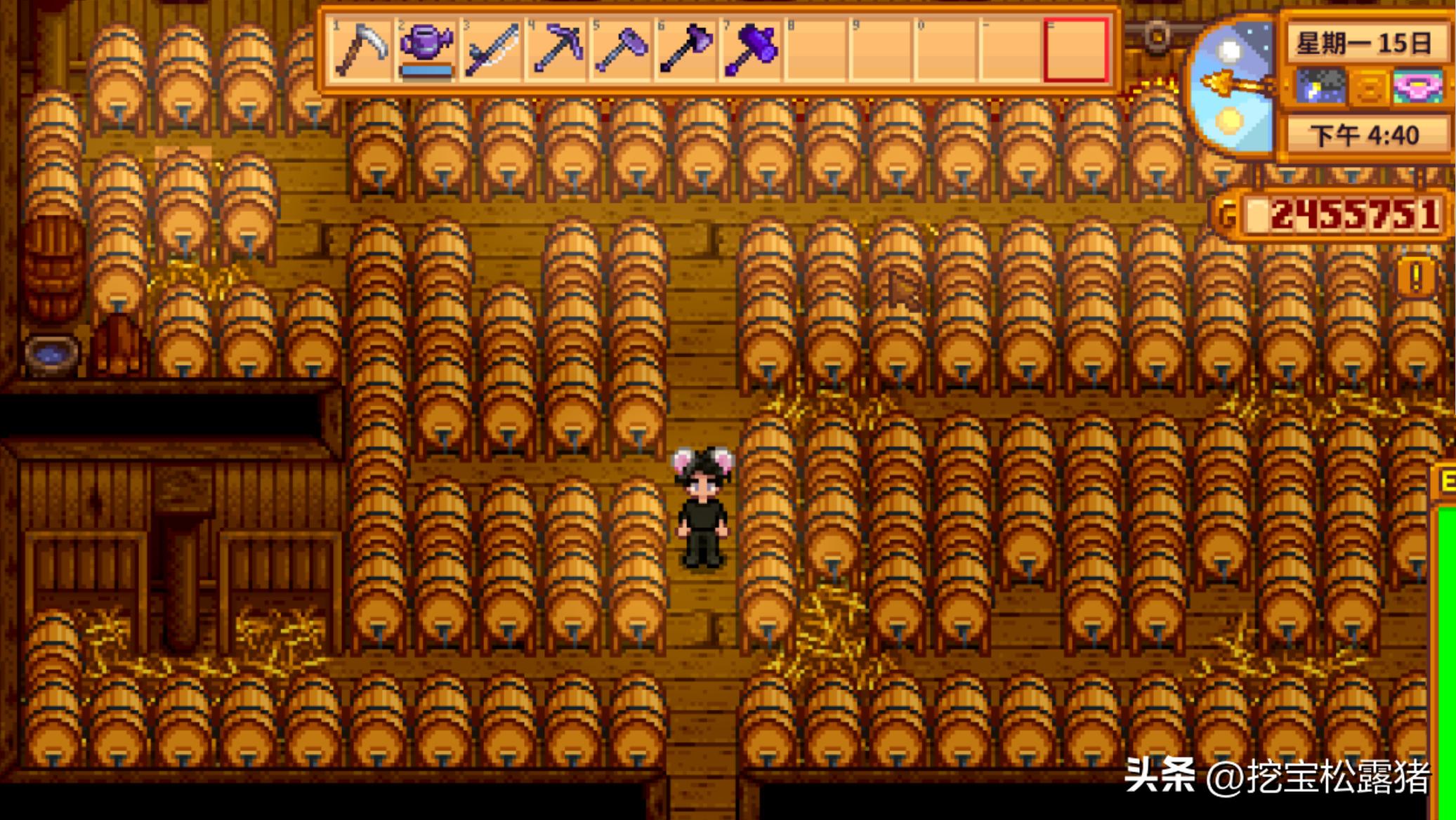Equip the iridium pickaxe

click(x=557, y=49)
